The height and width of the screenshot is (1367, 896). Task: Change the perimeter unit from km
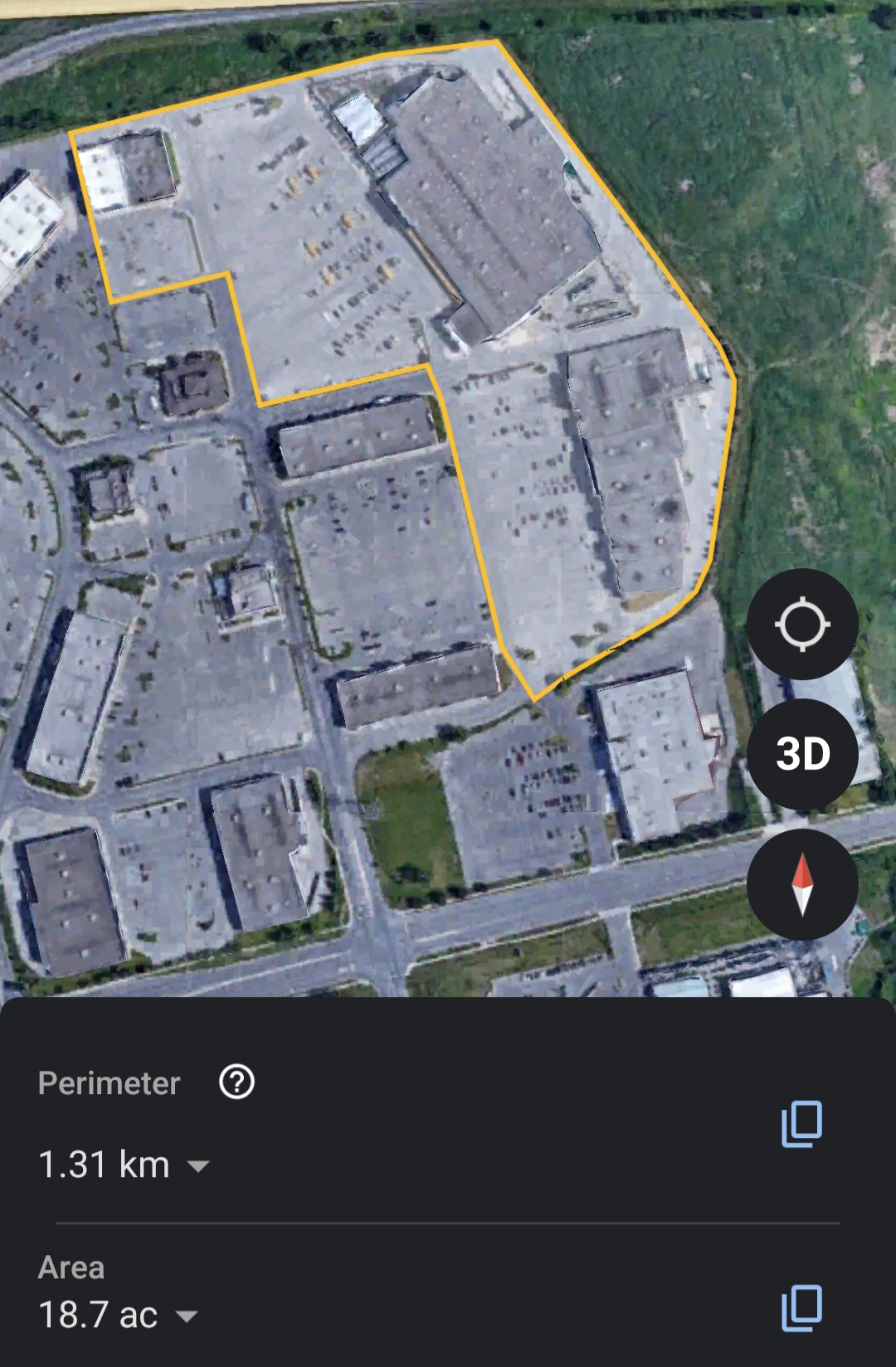(x=197, y=1165)
